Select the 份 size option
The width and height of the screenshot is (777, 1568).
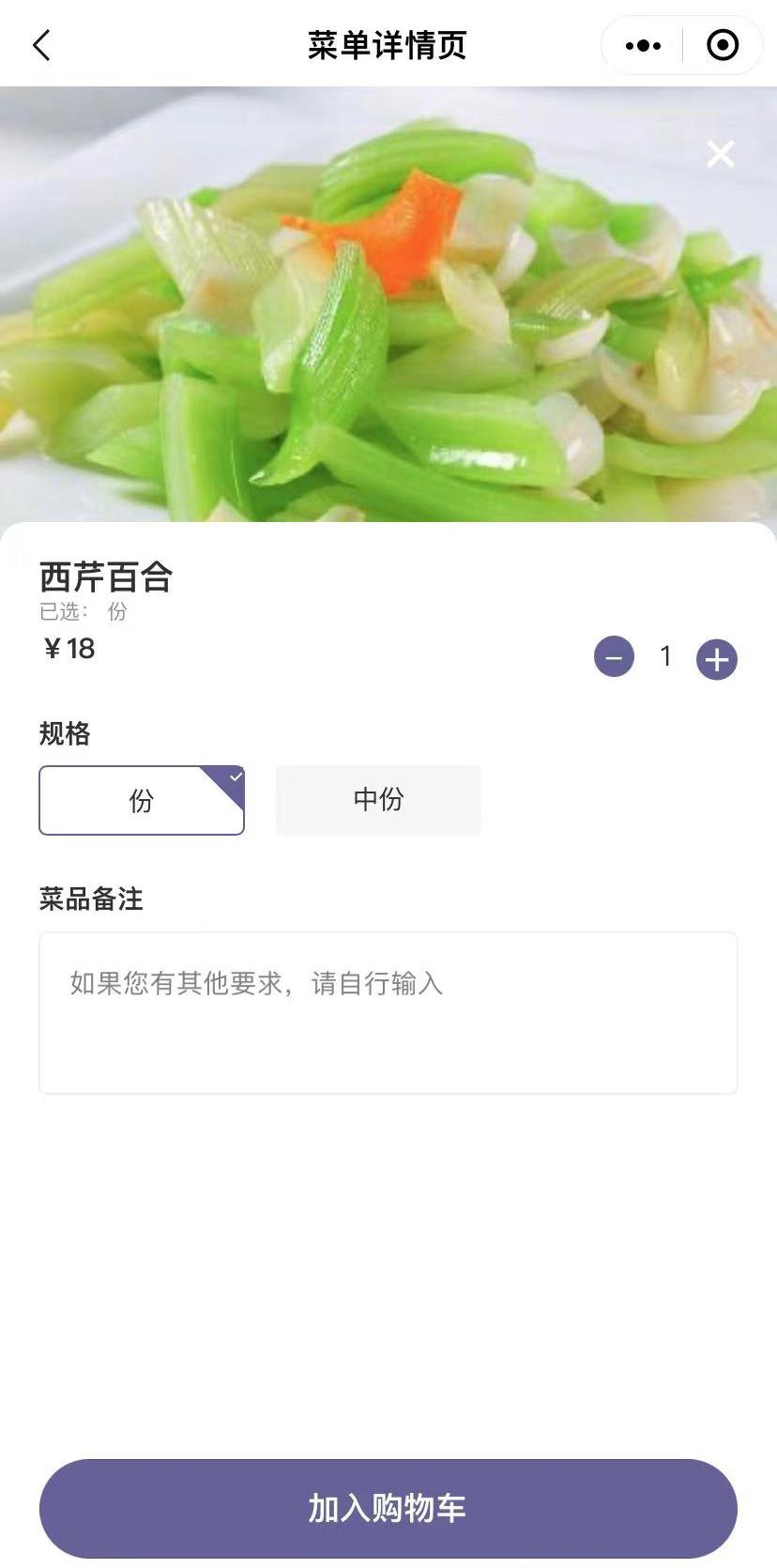(x=142, y=801)
